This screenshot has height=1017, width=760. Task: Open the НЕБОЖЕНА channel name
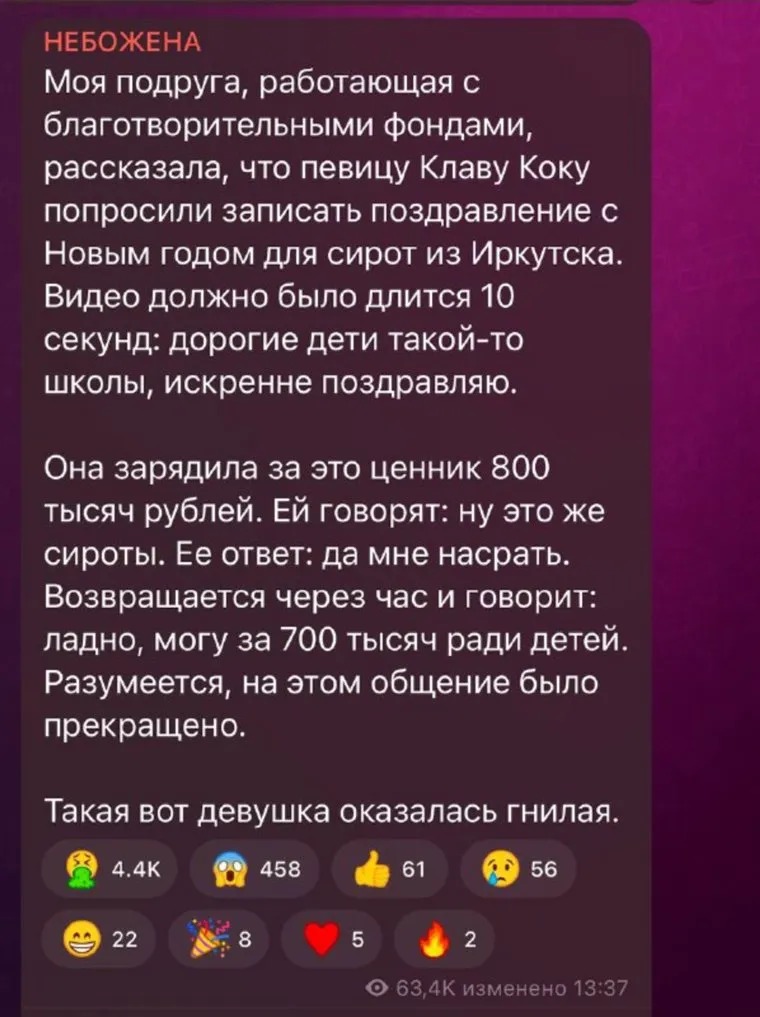pos(123,42)
